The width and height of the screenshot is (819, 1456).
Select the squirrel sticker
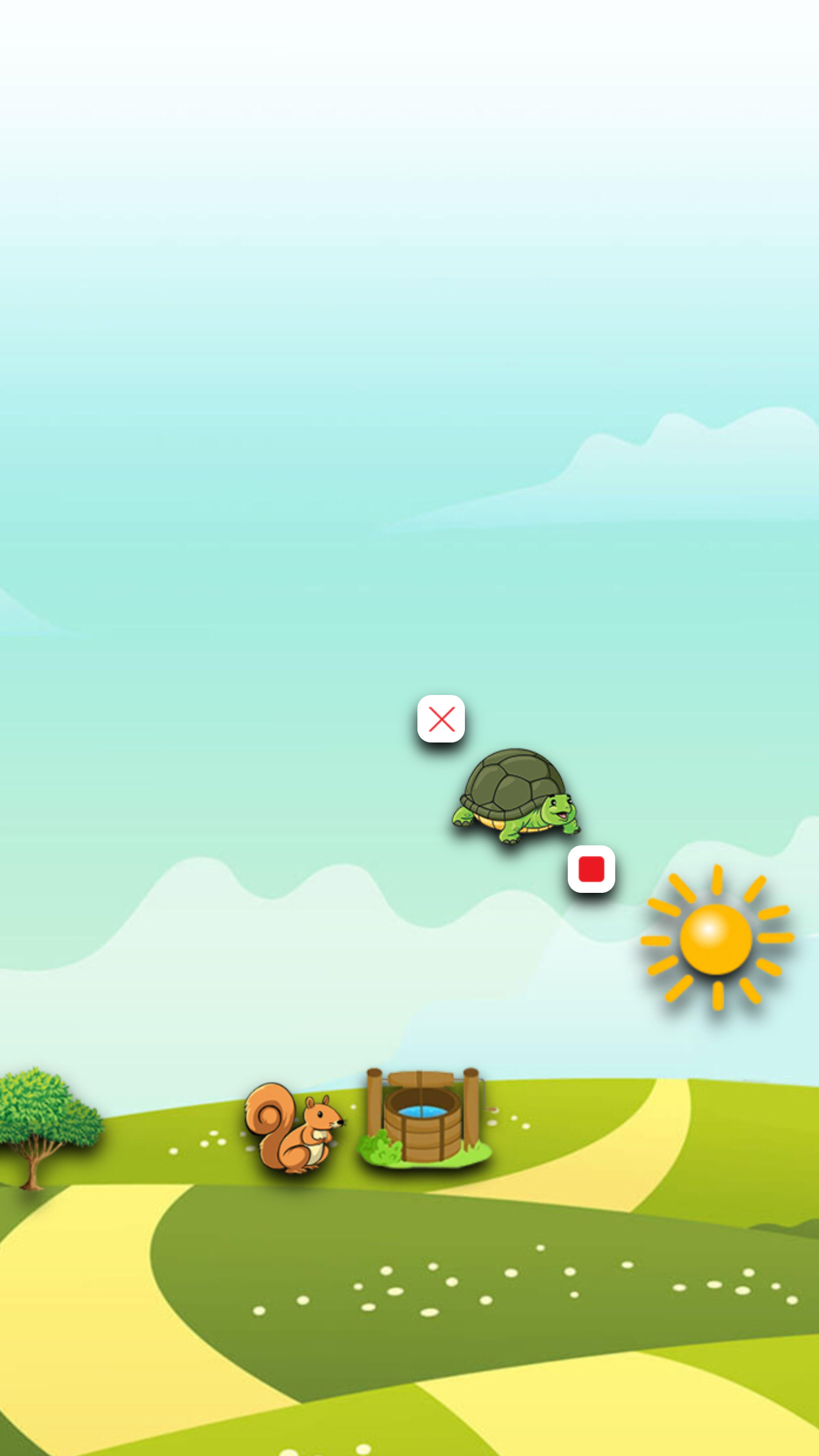click(x=294, y=1128)
